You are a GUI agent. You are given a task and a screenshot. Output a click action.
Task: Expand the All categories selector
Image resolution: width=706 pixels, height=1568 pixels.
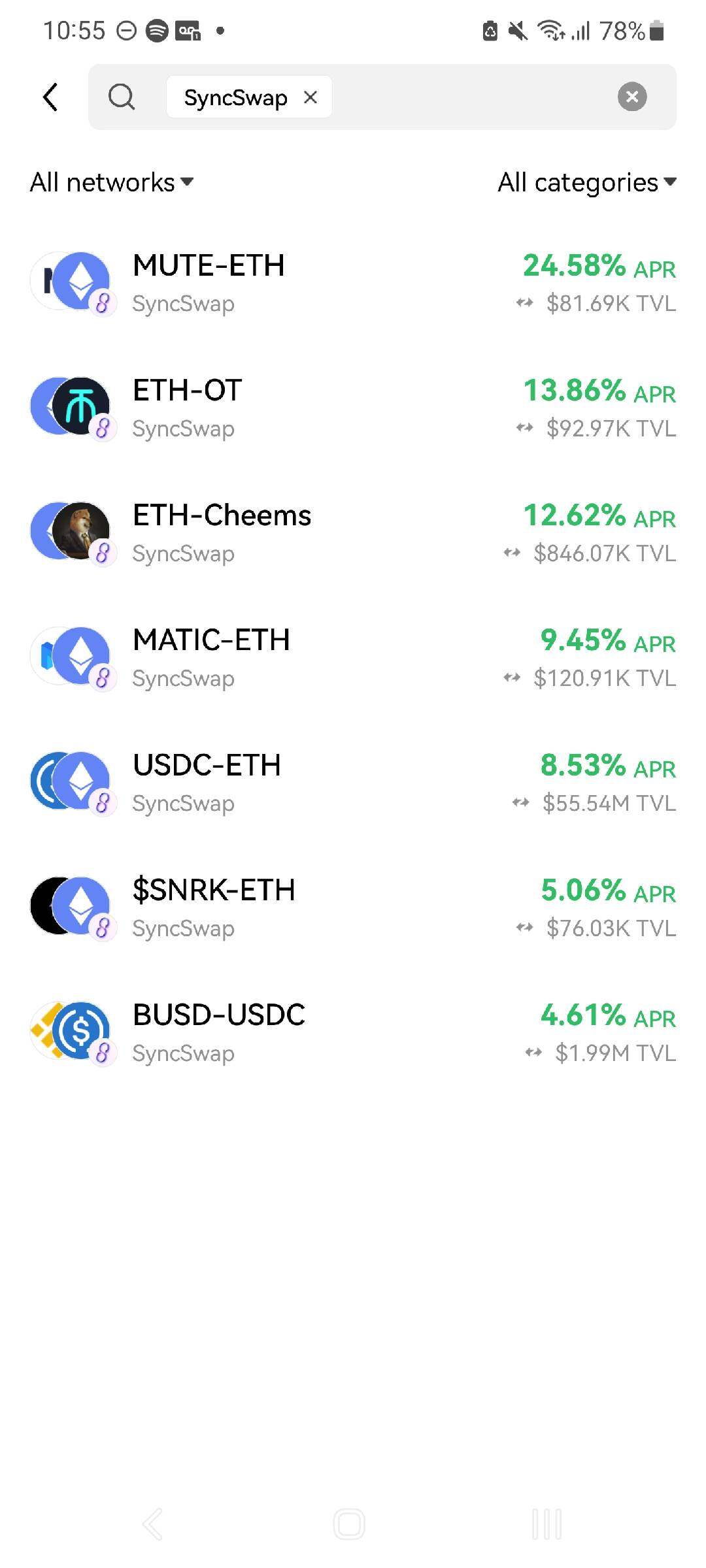click(586, 182)
